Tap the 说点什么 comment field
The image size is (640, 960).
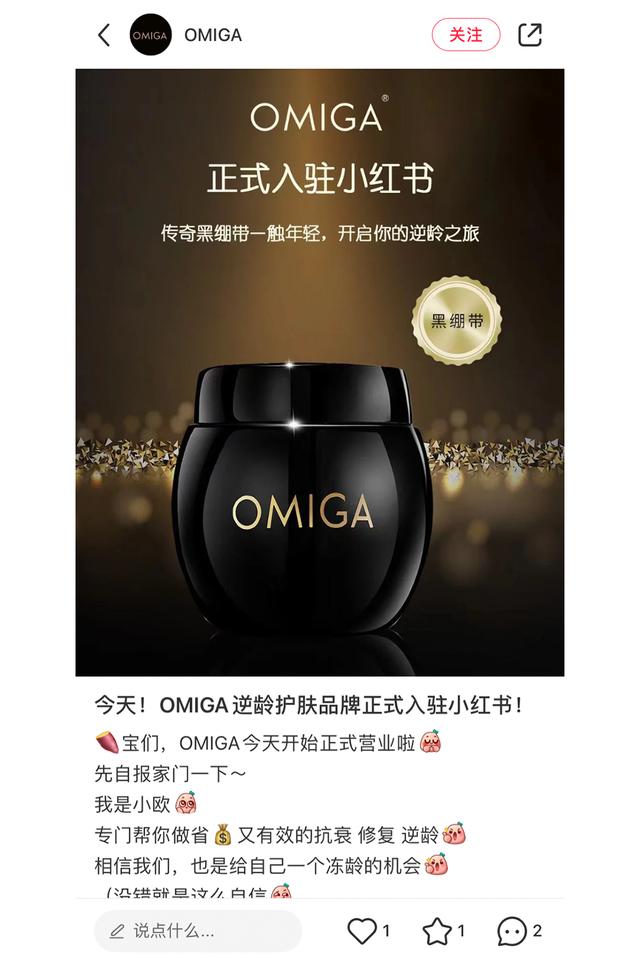coord(198,931)
